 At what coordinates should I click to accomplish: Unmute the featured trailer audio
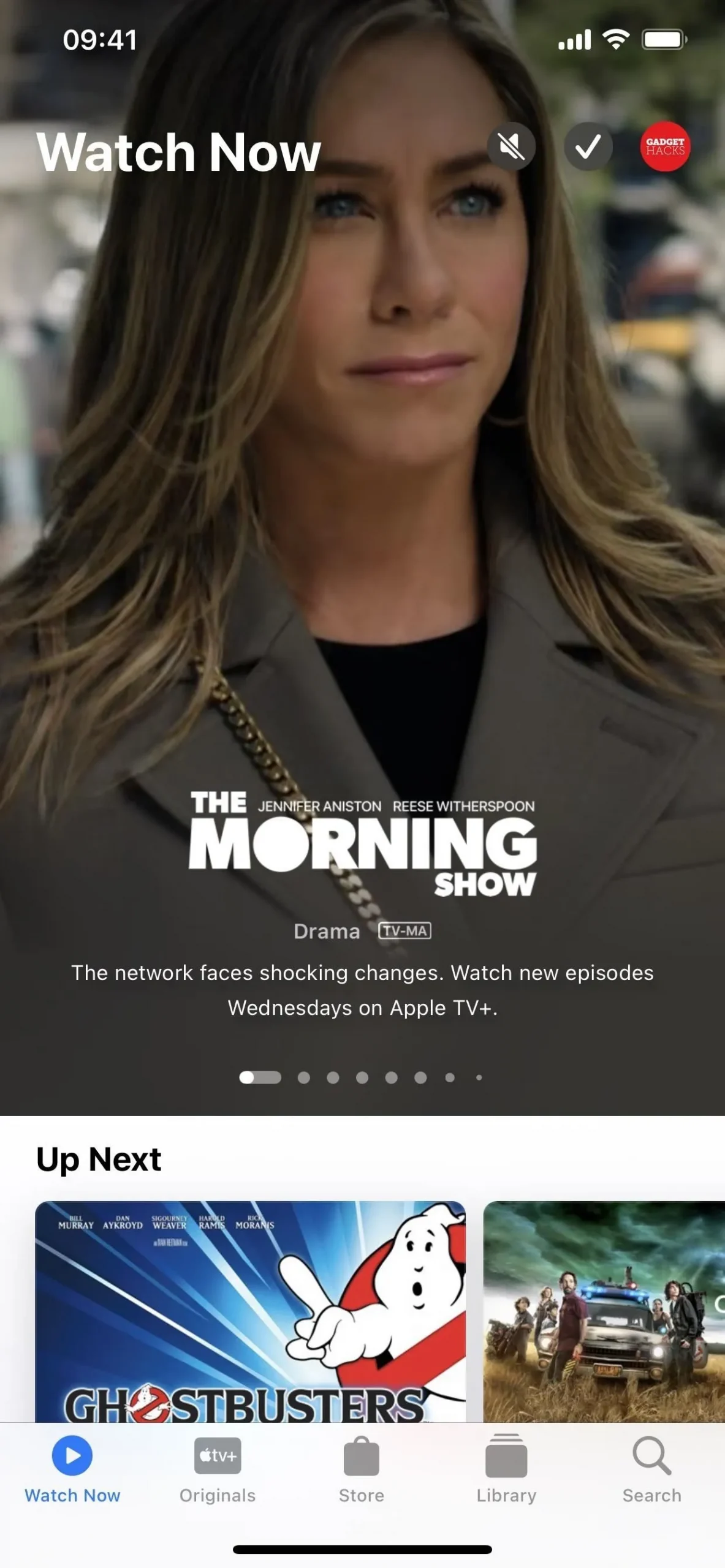(x=511, y=147)
